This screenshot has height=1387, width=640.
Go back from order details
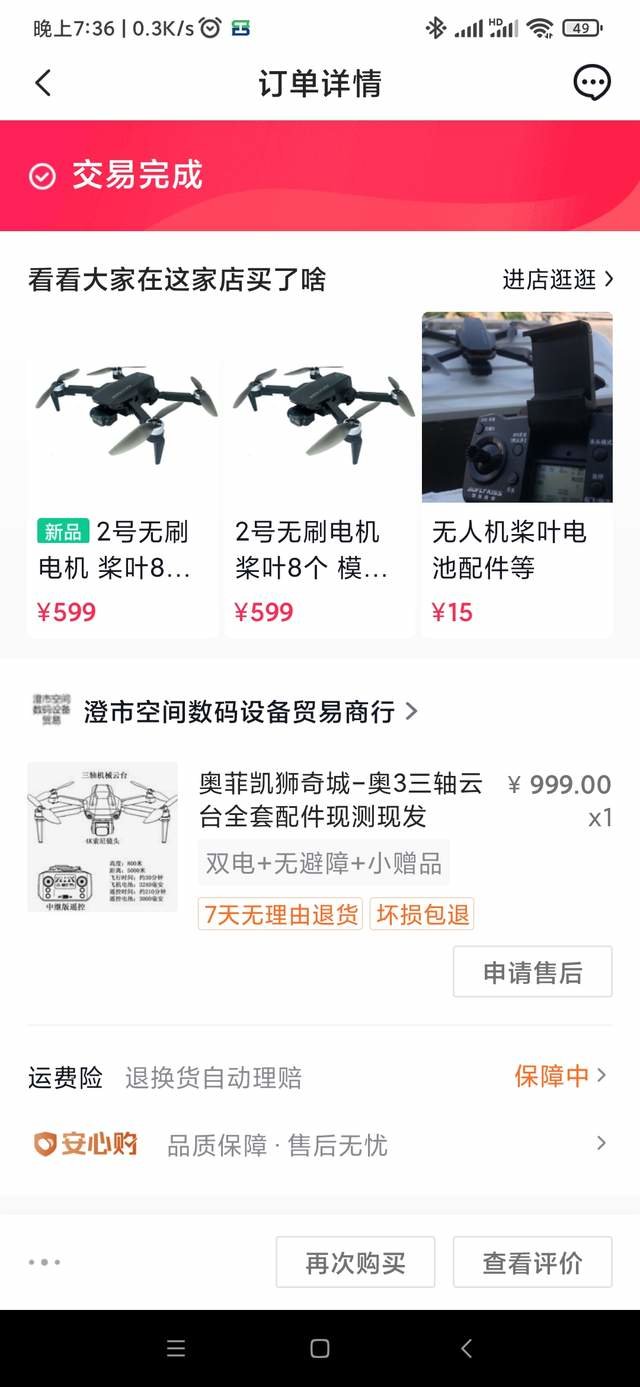point(43,83)
